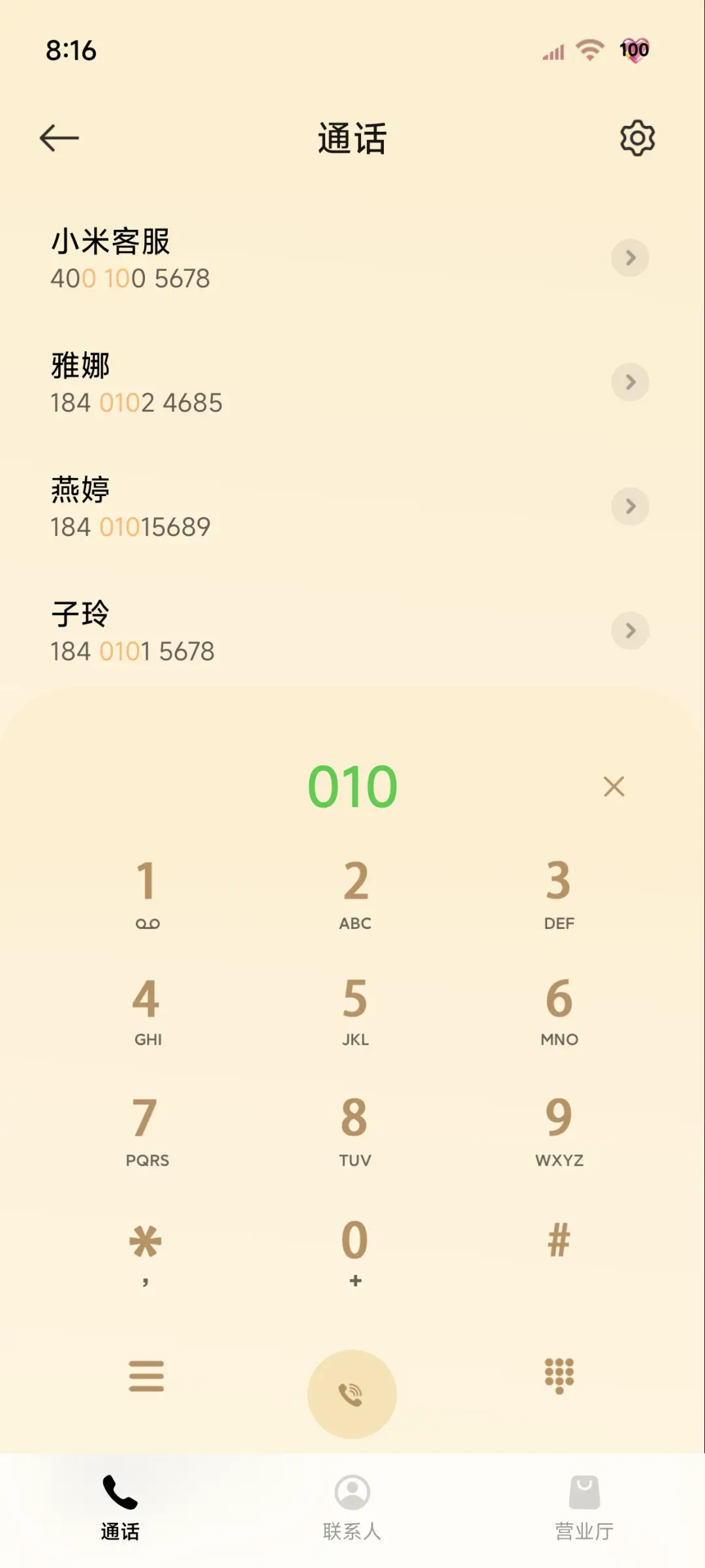The height and width of the screenshot is (1568, 705).
Task: Select the 通话 tab at bottom
Action: (120, 1508)
